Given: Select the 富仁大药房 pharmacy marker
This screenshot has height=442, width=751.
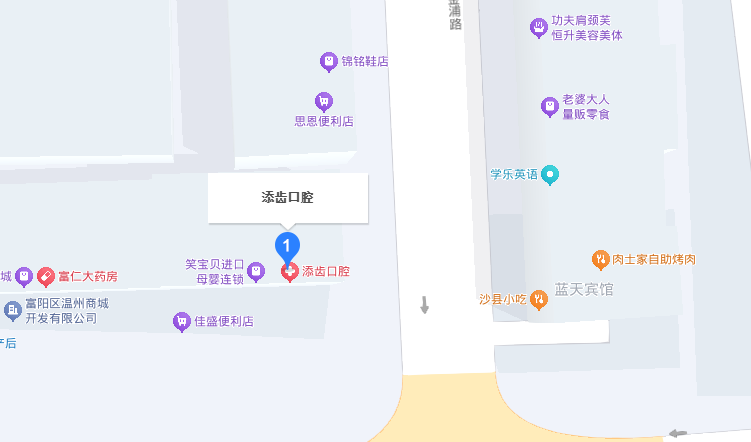Looking at the screenshot, I should (46, 276).
